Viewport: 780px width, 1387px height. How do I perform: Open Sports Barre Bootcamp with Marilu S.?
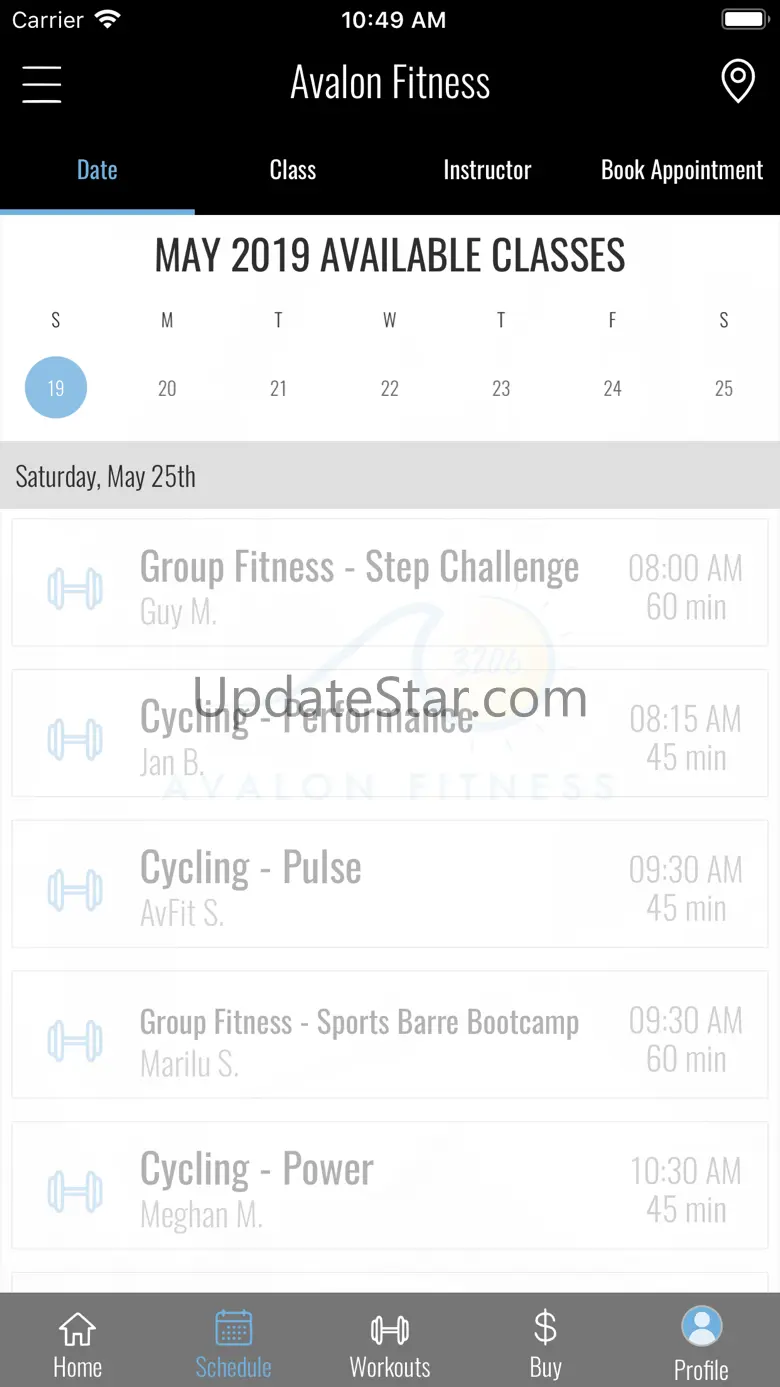click(390, 1035)
